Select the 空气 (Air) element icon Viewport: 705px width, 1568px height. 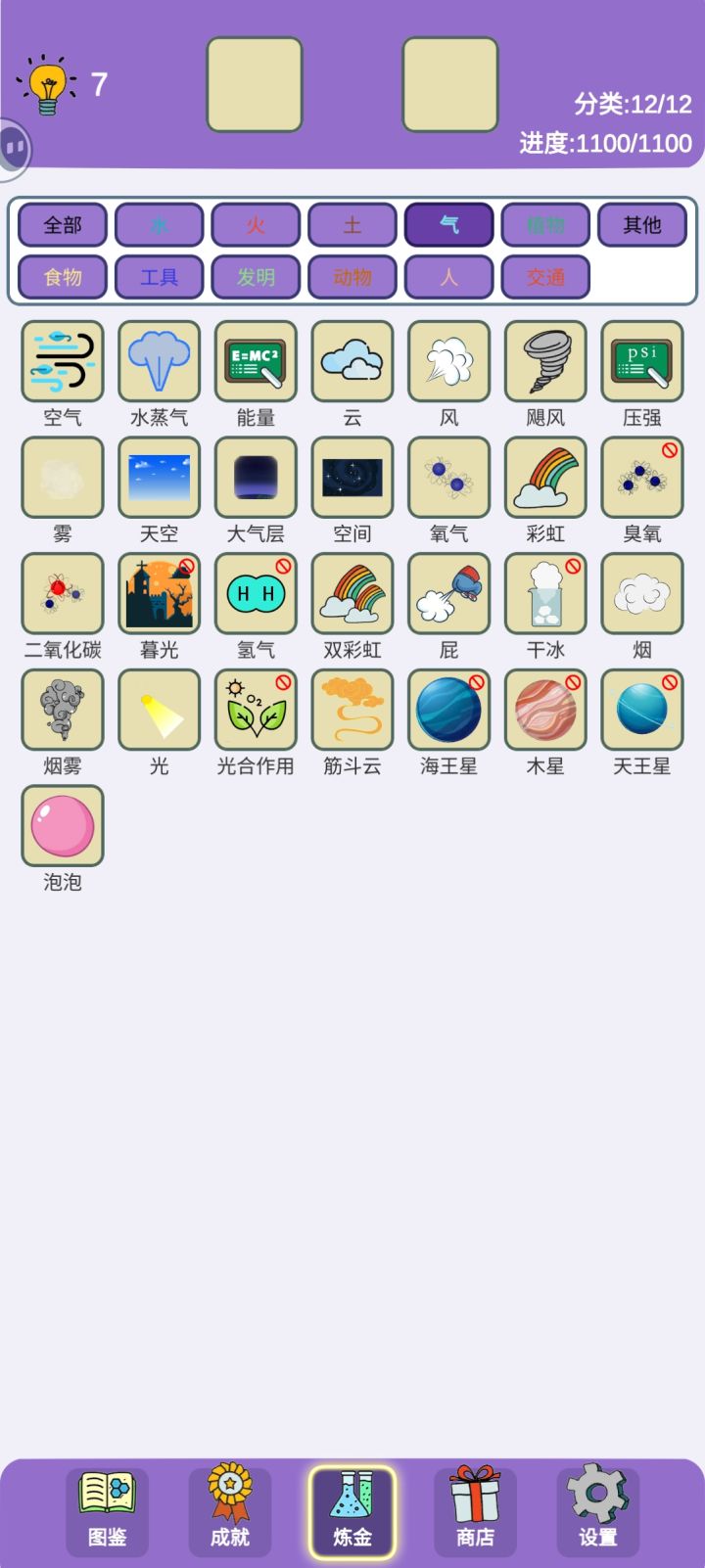[x=62, y=361]
